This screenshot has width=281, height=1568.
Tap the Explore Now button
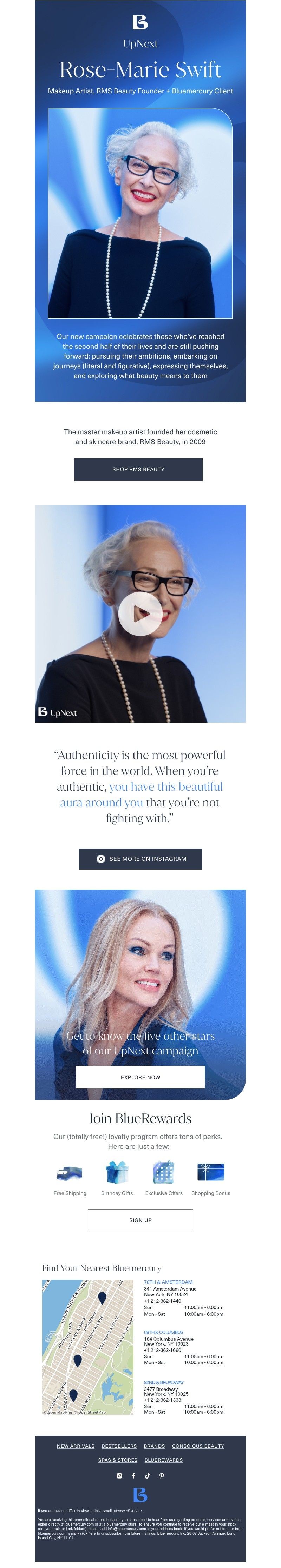tap(140, 1077)
